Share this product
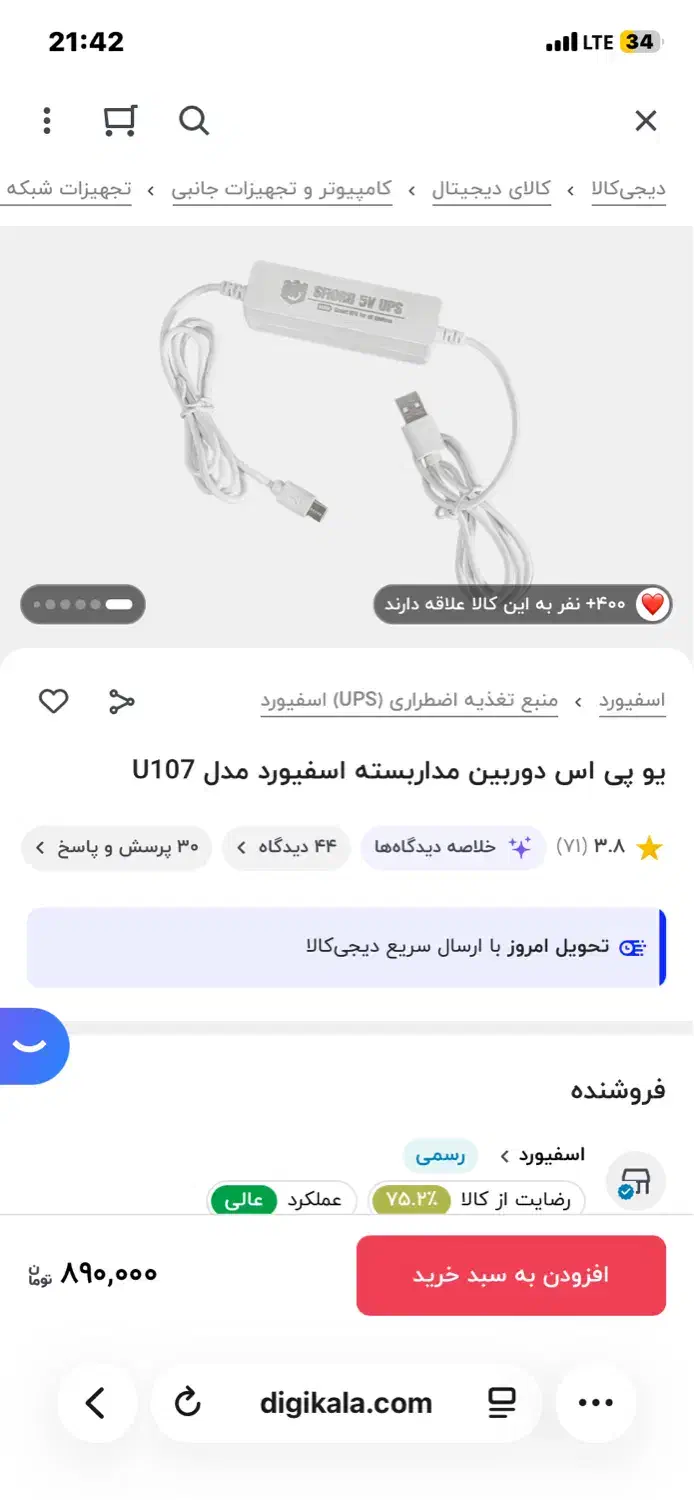Screen dimensions: 694x1500 pyautogui.click(x=121, y=701)
